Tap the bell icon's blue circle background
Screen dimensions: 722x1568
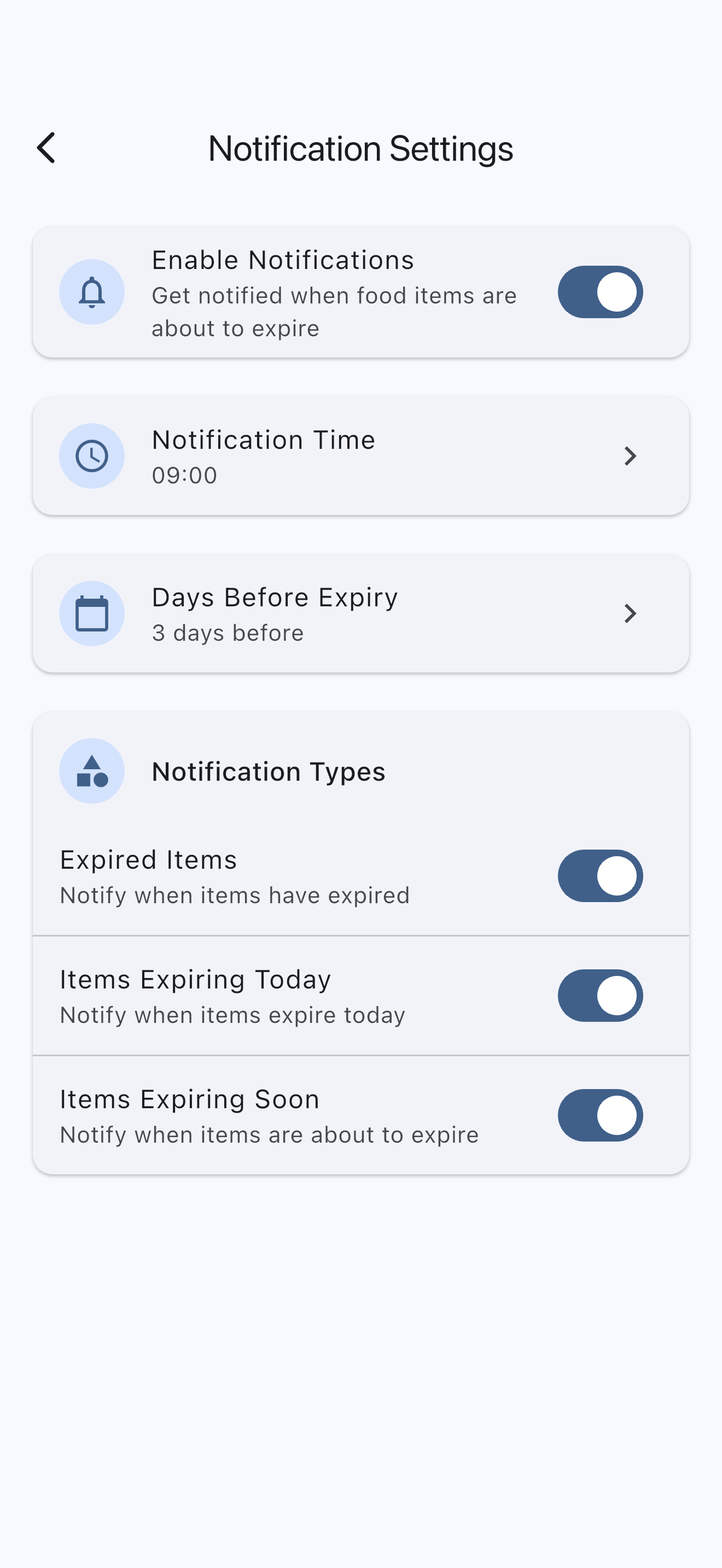click(91, 292)
